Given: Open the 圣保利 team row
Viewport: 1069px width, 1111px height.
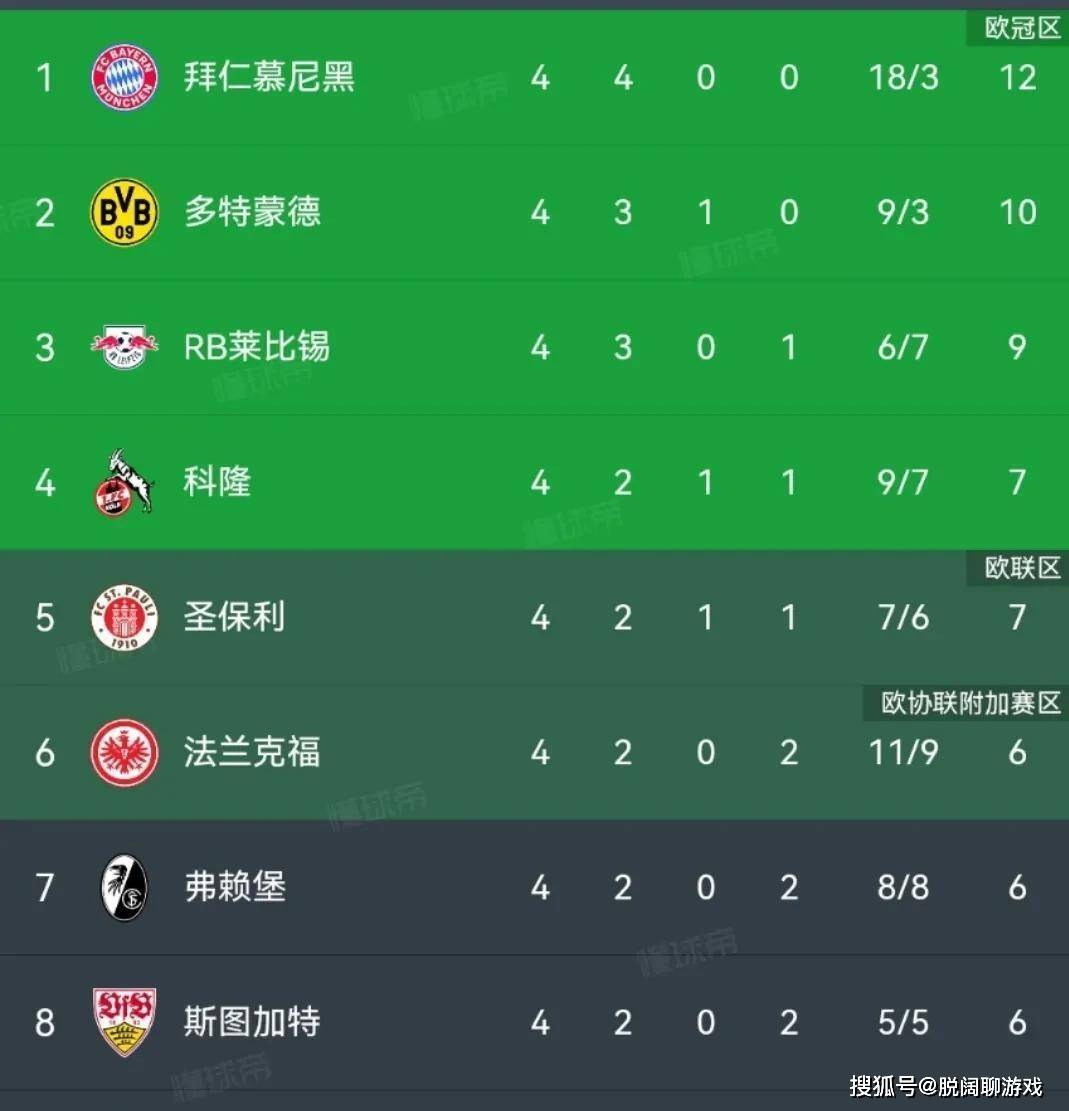Looking at the screenshot, I should point(234,617).
